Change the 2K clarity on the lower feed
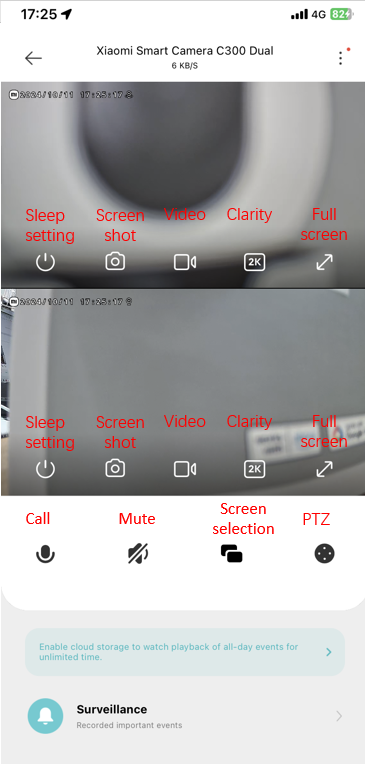The image size is (365, 764). point(254,470)
